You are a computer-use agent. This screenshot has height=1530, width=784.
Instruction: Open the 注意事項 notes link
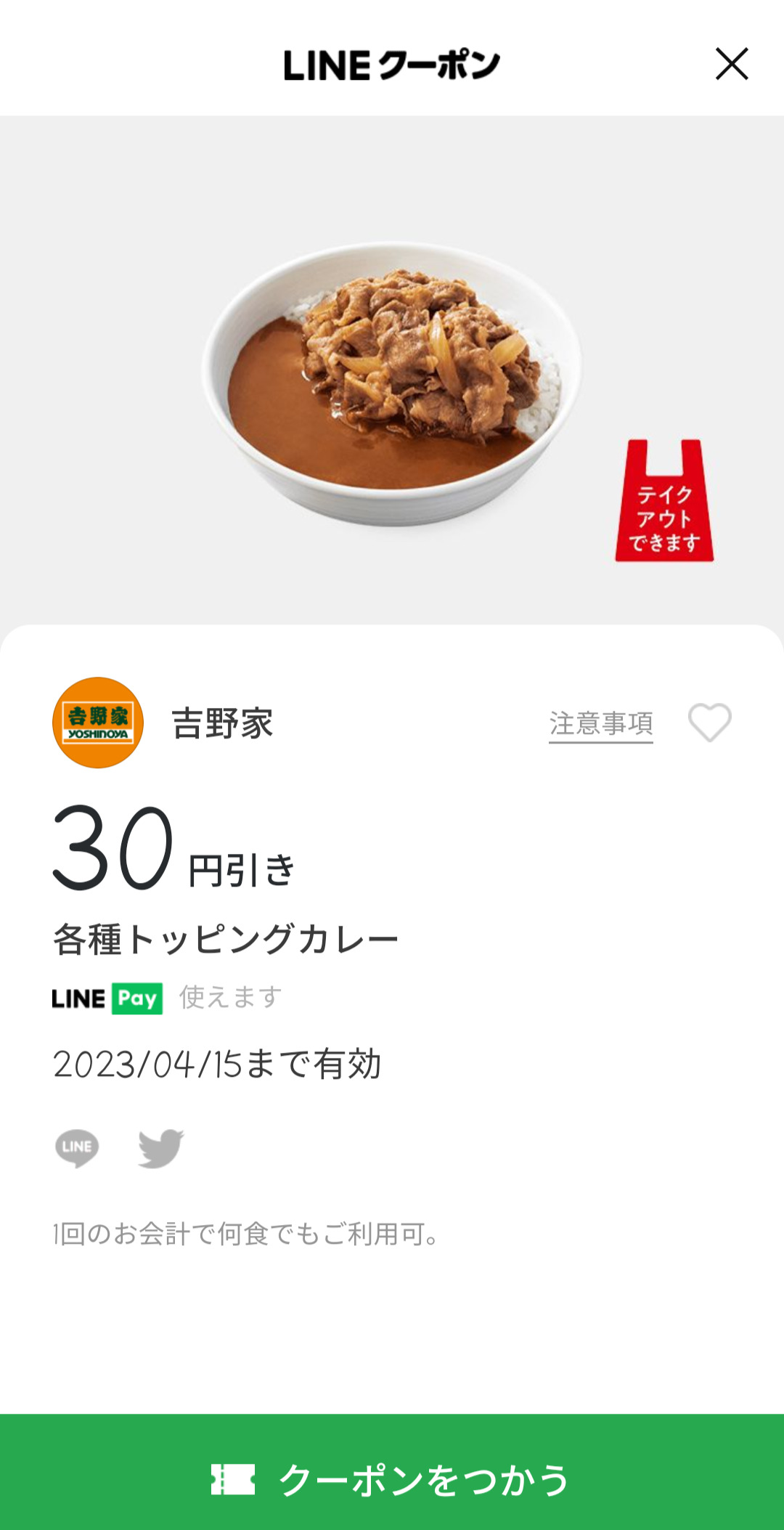600,723
